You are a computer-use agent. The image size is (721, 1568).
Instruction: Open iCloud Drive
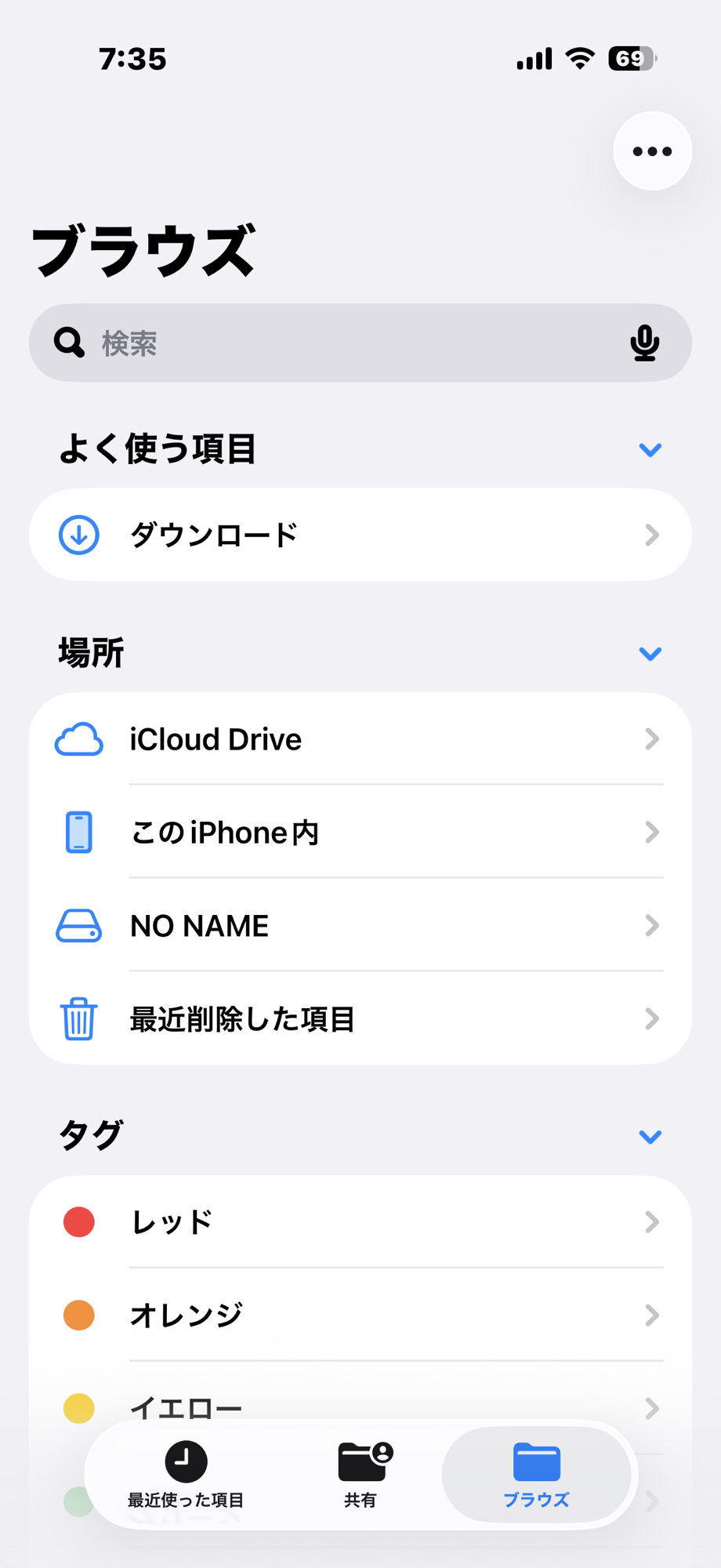click(x=360, y=739)
